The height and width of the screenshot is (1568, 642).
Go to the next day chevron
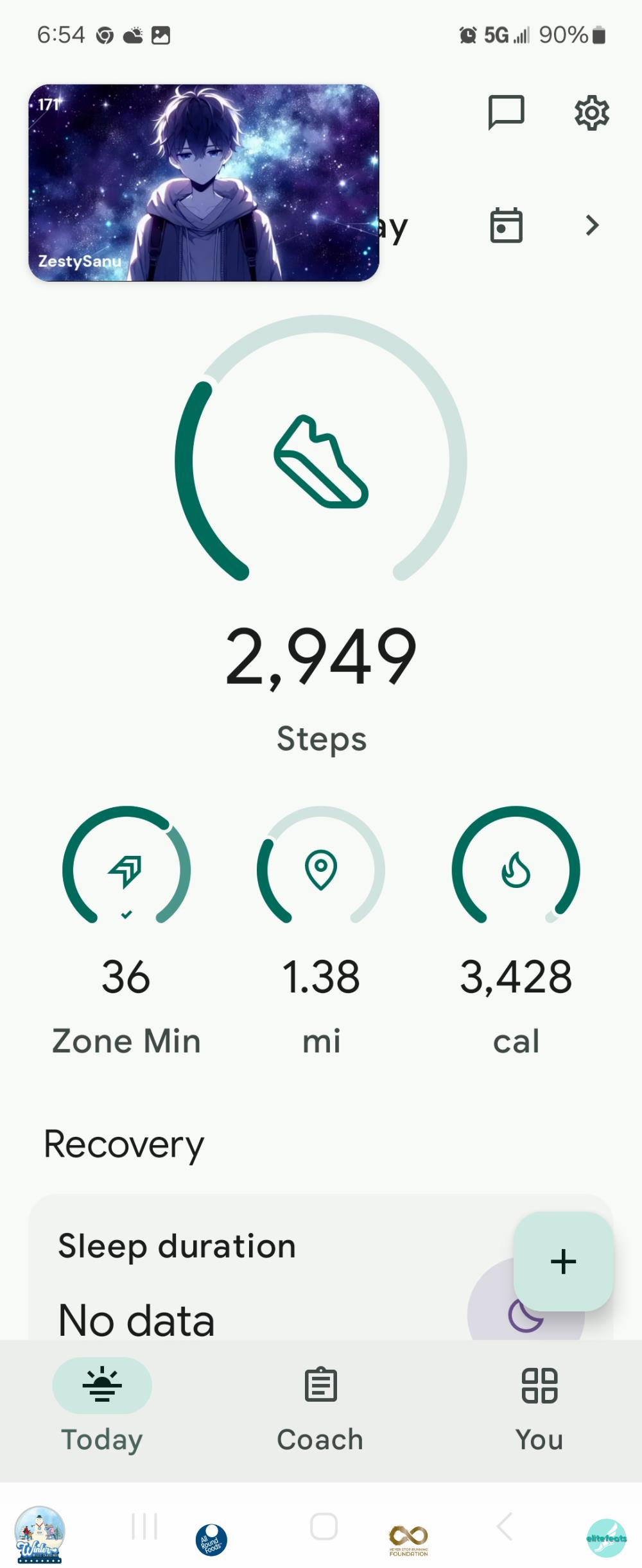click(x=592, y=225)
